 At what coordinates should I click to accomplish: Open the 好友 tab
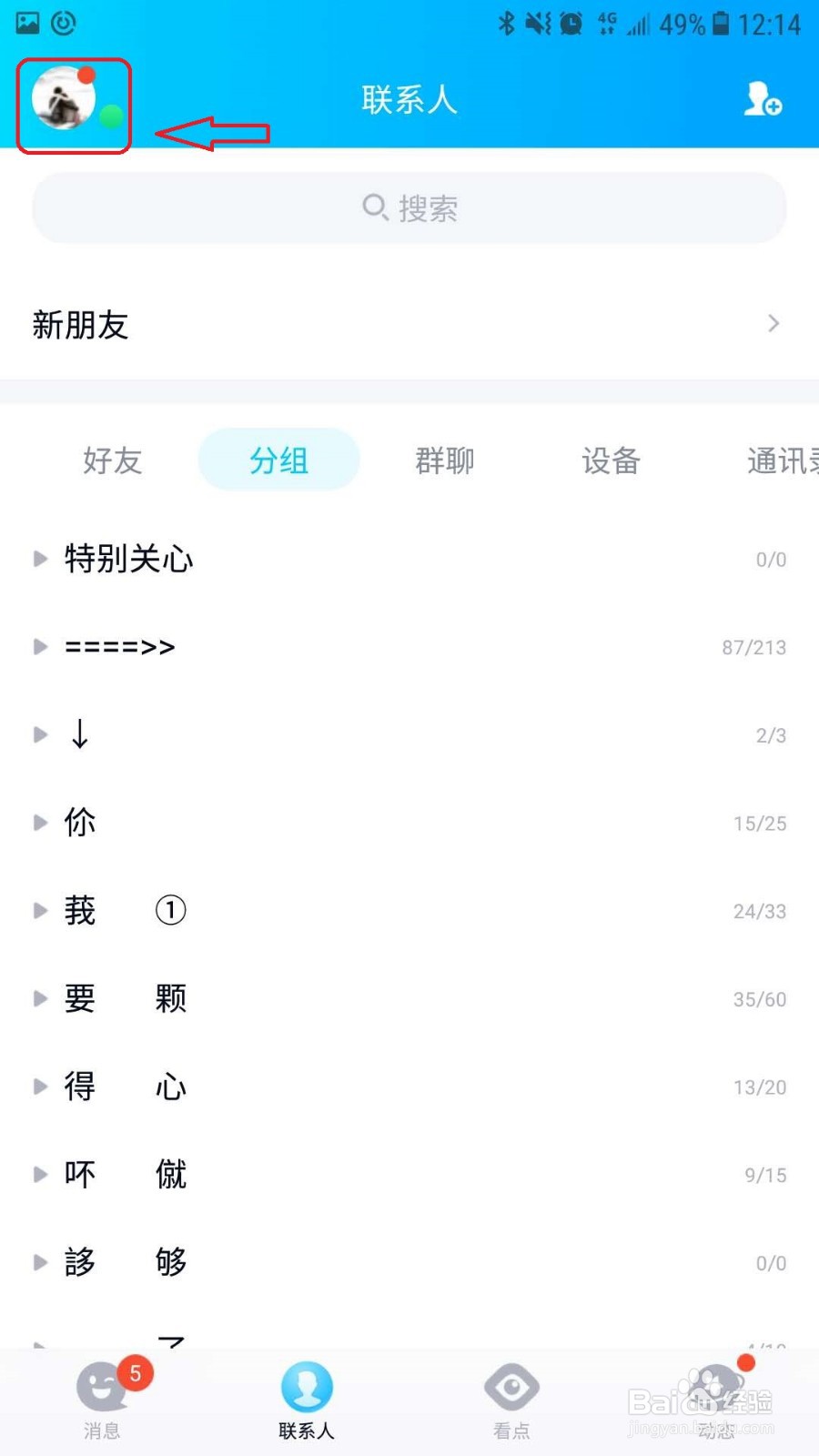[x=111, y=460]
